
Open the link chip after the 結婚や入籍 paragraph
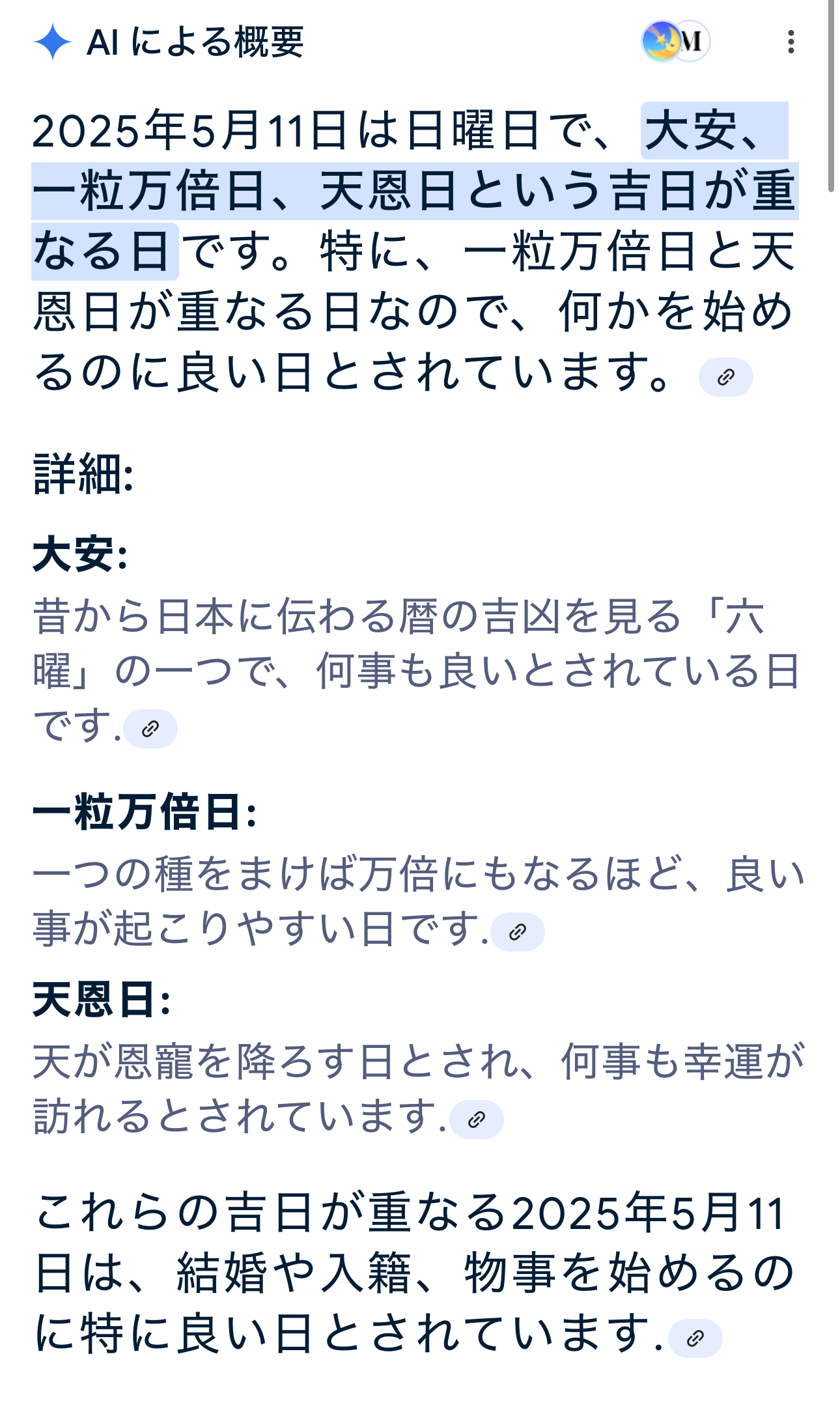coord(695,1338)
